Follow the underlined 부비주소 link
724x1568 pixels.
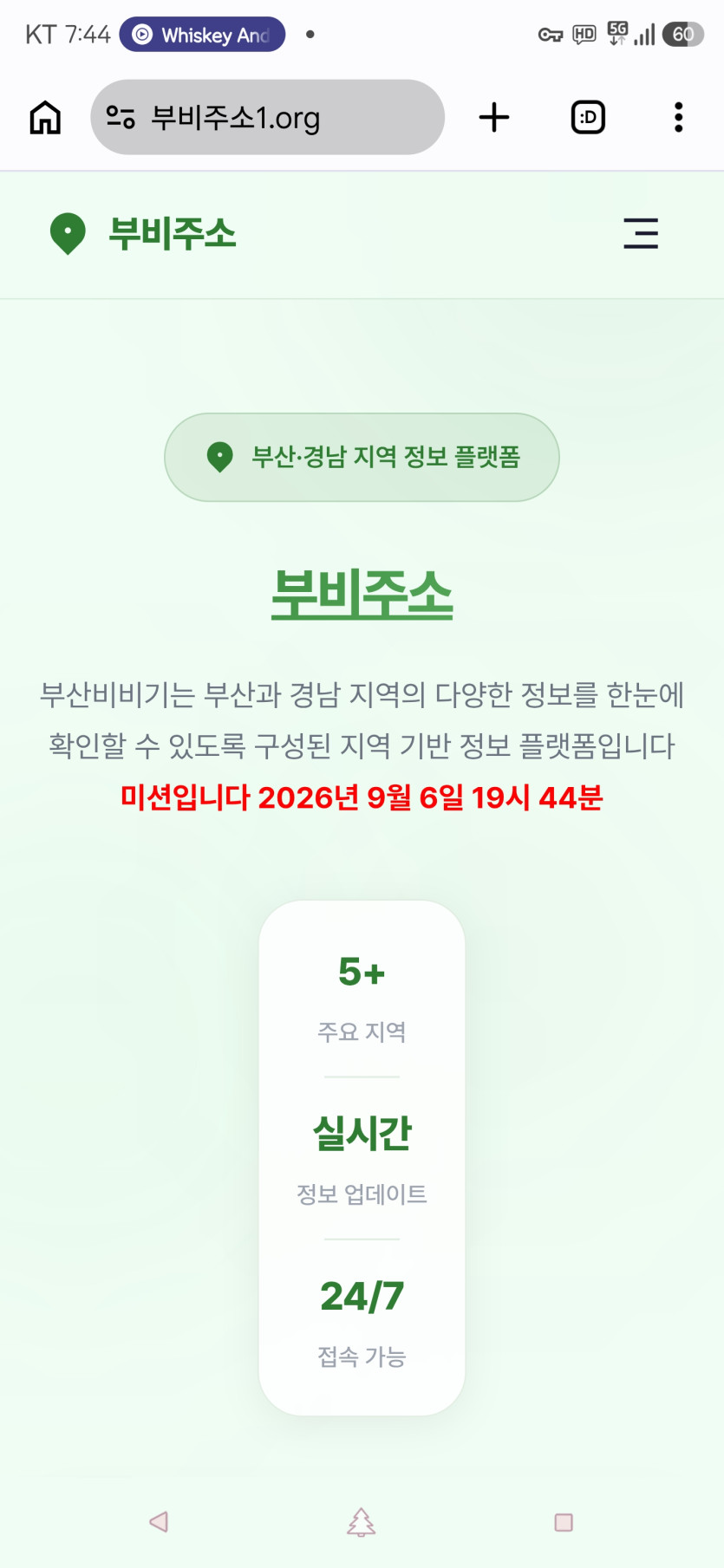362,595
